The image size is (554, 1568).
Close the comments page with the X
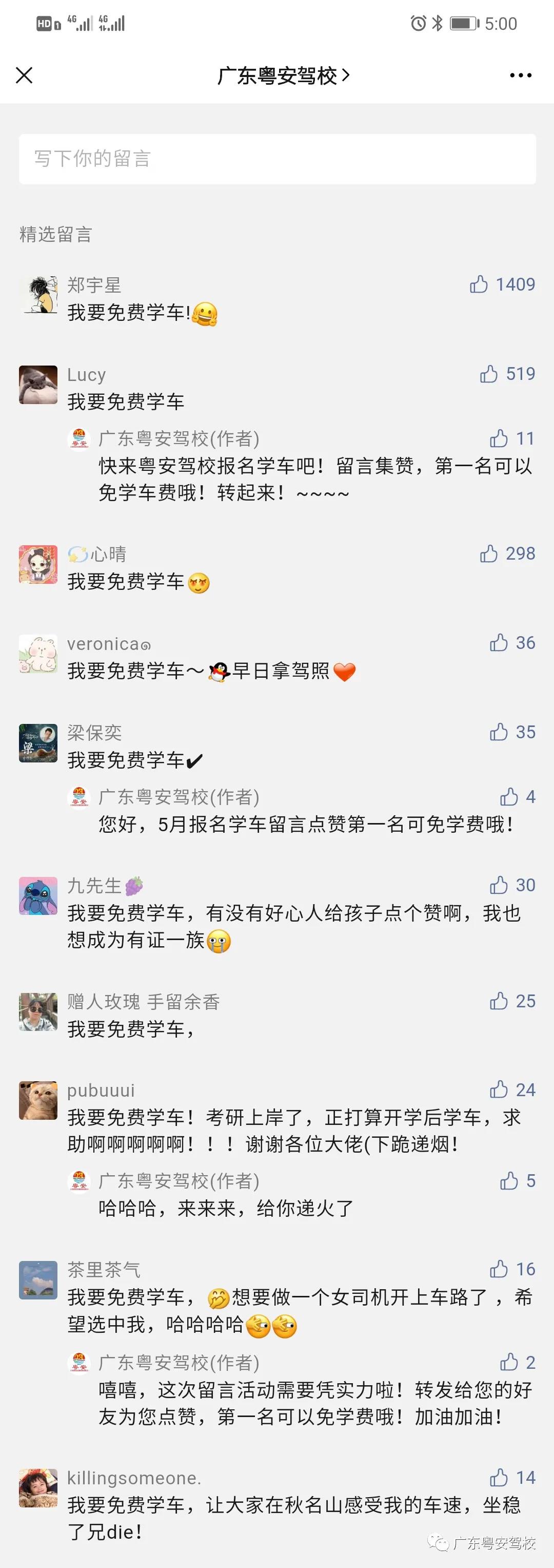point(24,75)
